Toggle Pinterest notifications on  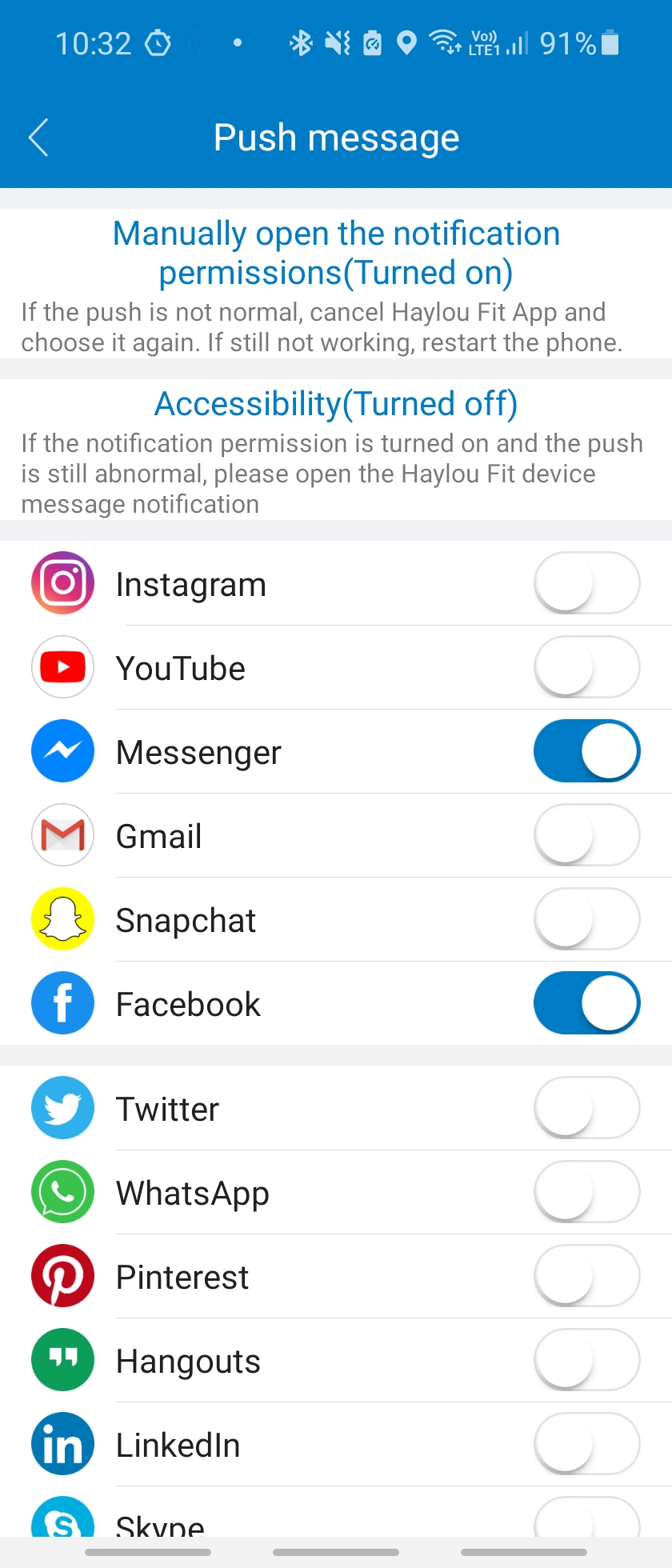[586, 1276]
